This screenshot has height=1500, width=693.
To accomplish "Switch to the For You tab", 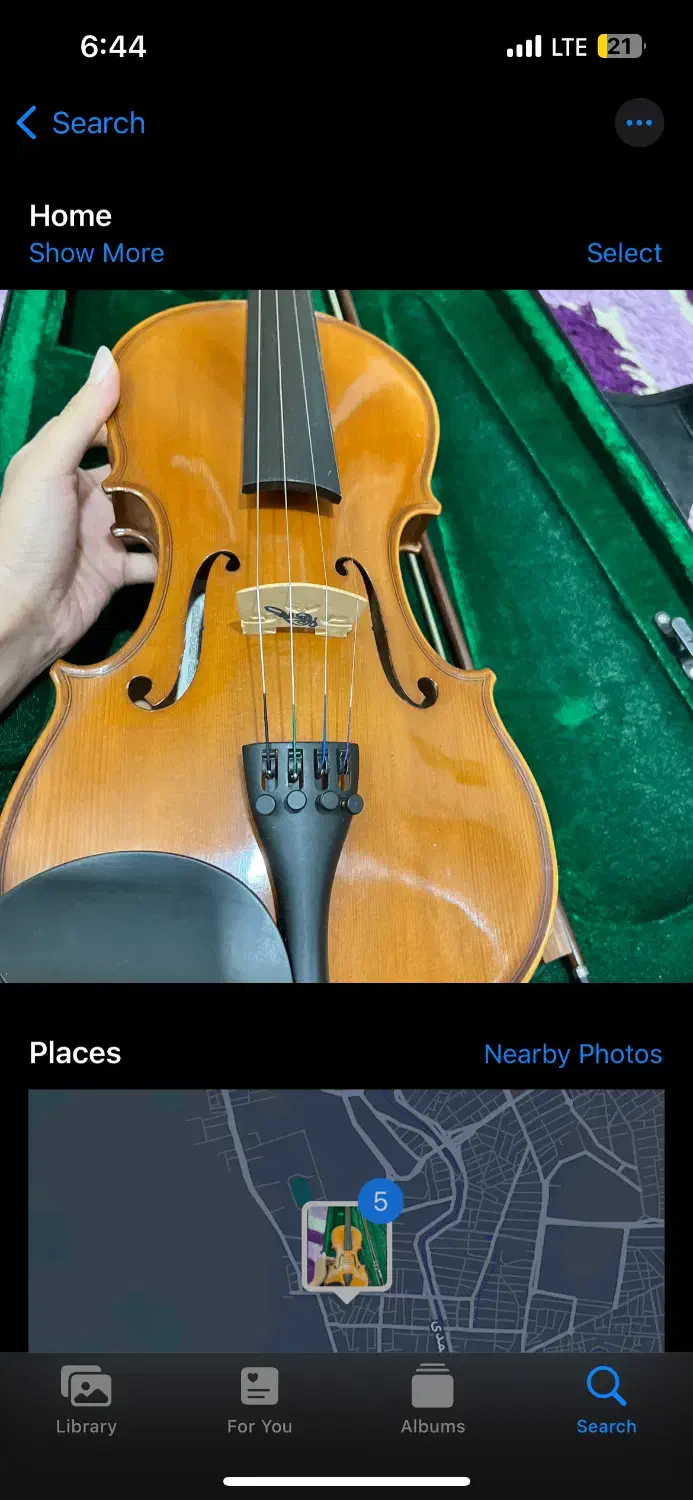I will pyautogui.click(x=259, y=1400).
